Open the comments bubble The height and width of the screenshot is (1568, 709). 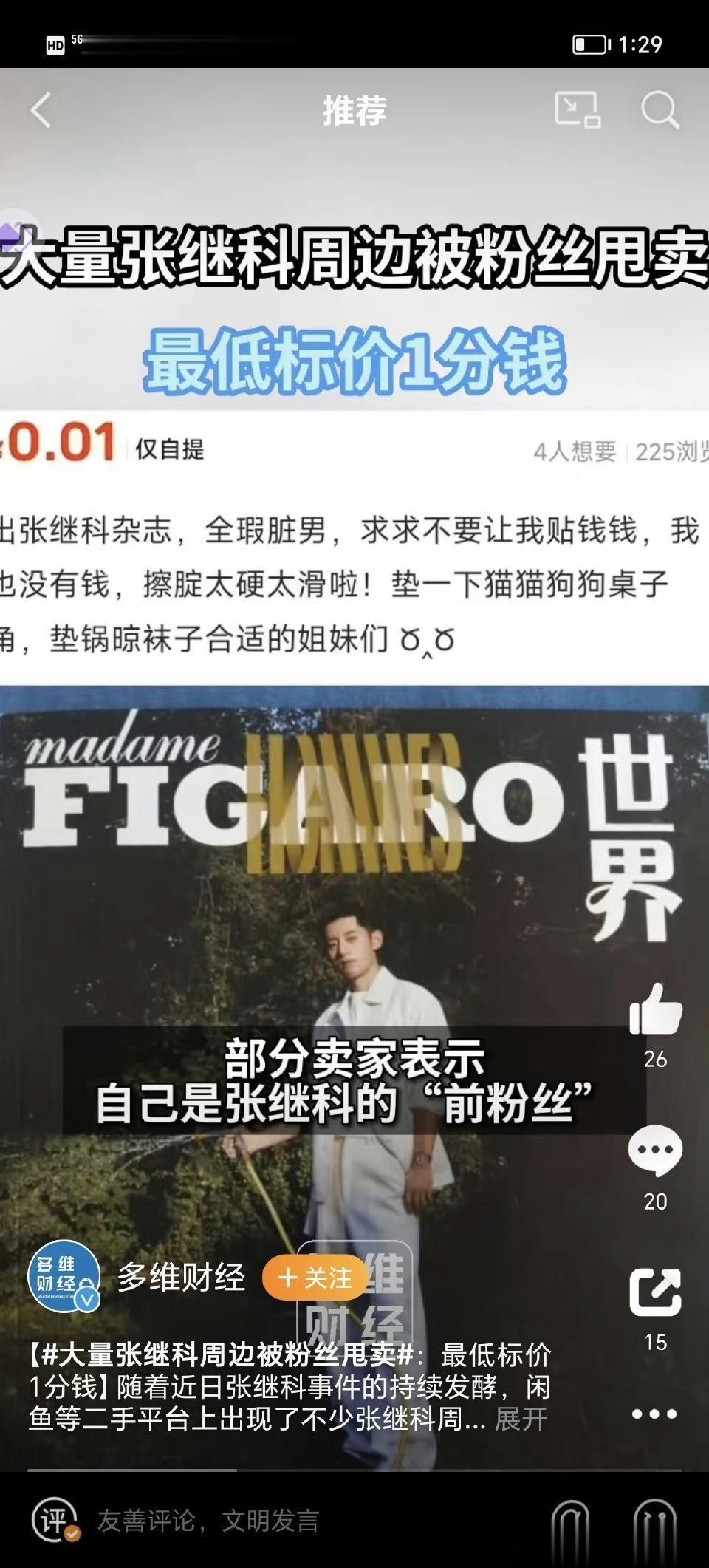pyautogui.click(x=655, y=1151)
